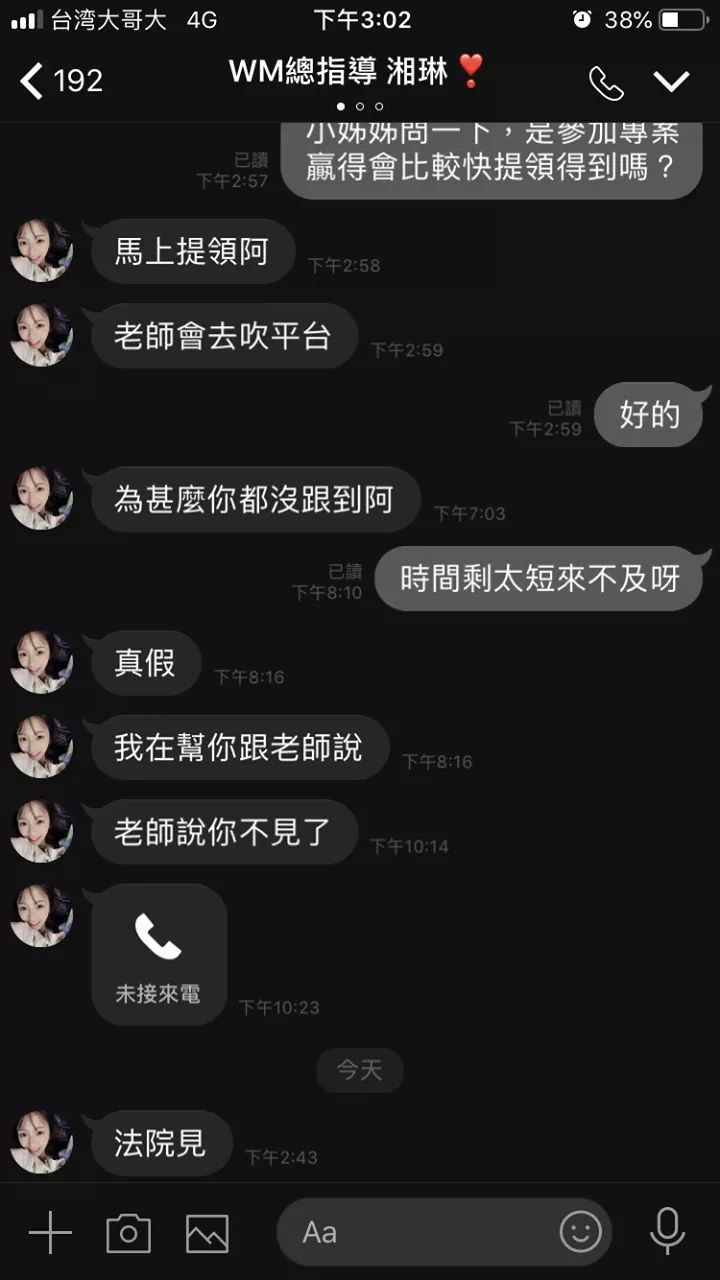
Task: Expand the chat options chevron
Action: click(671, 81)
